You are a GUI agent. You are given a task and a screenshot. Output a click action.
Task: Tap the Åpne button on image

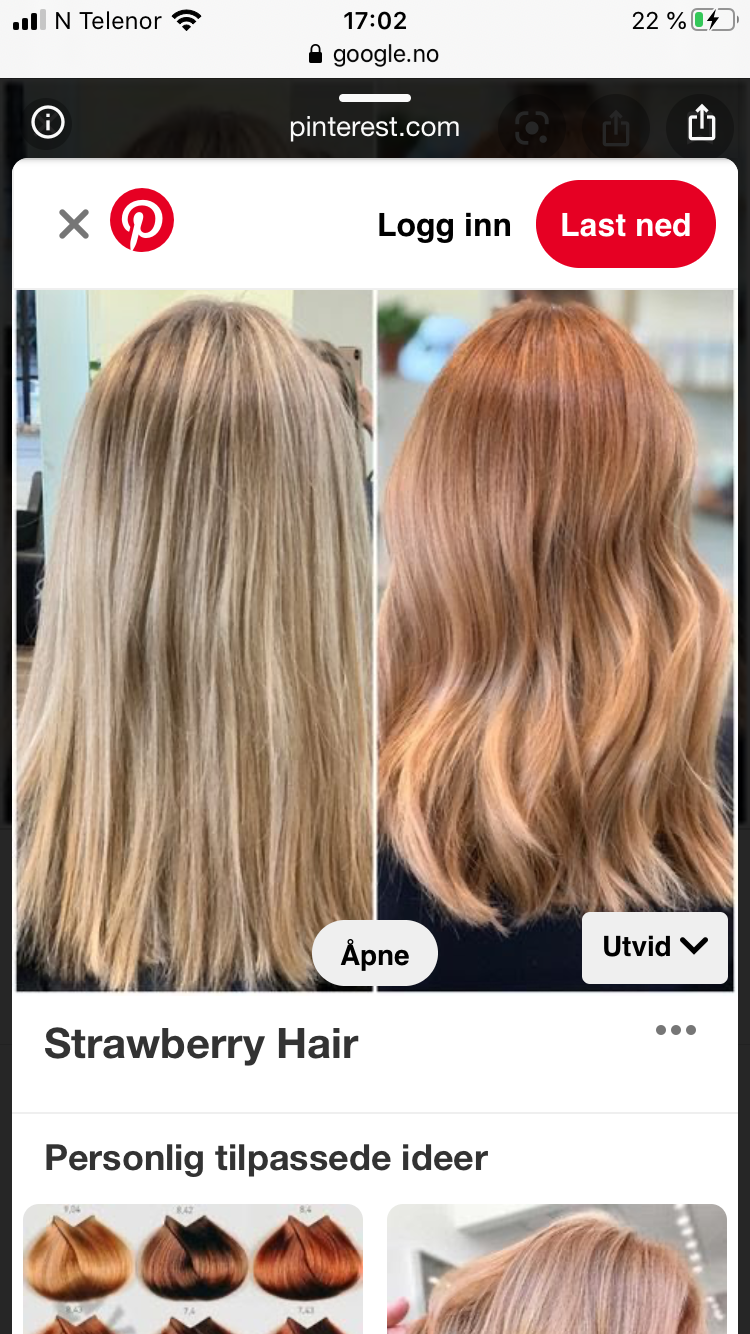[375, 954]
